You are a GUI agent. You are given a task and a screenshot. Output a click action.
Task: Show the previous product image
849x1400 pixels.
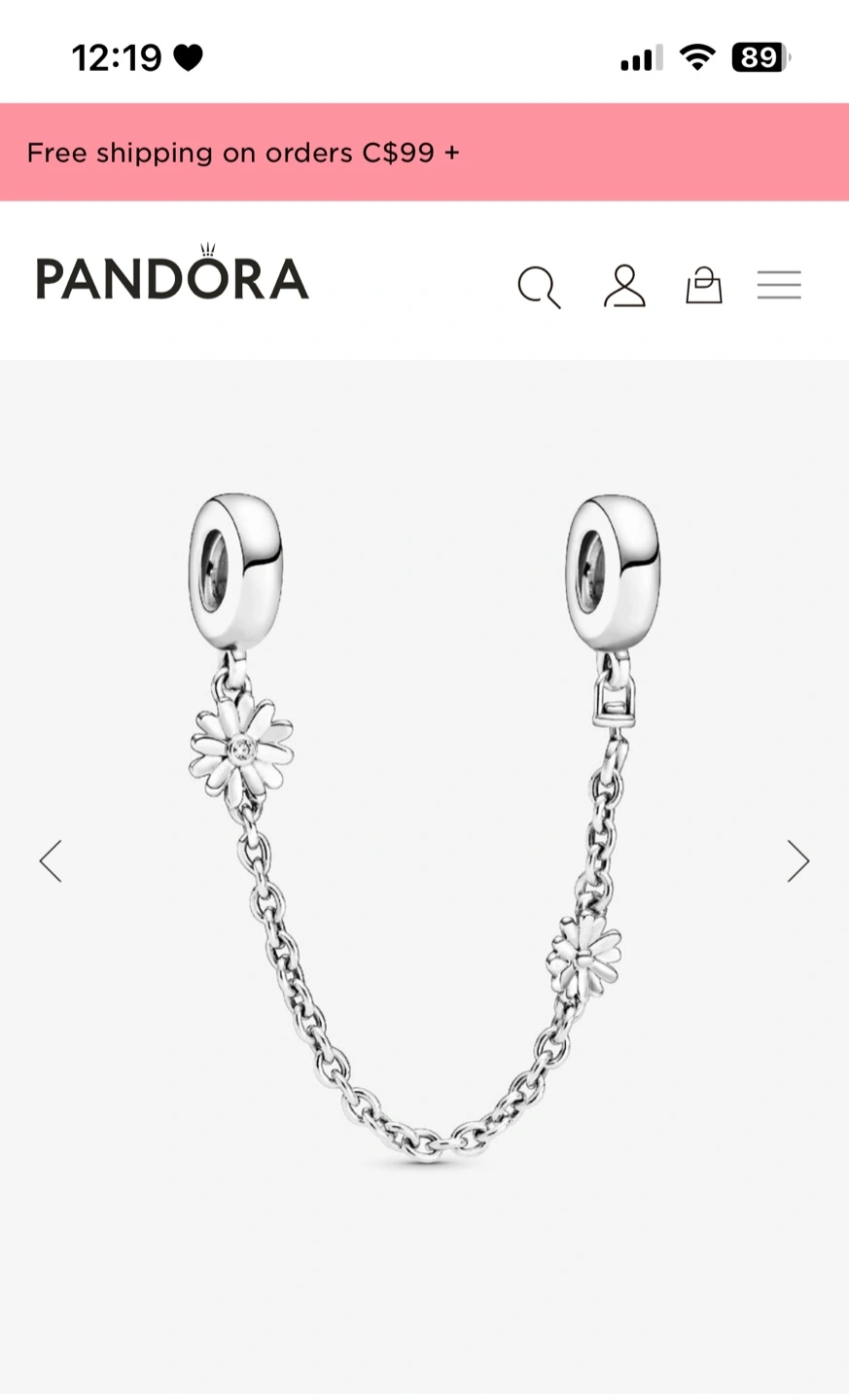51,860
